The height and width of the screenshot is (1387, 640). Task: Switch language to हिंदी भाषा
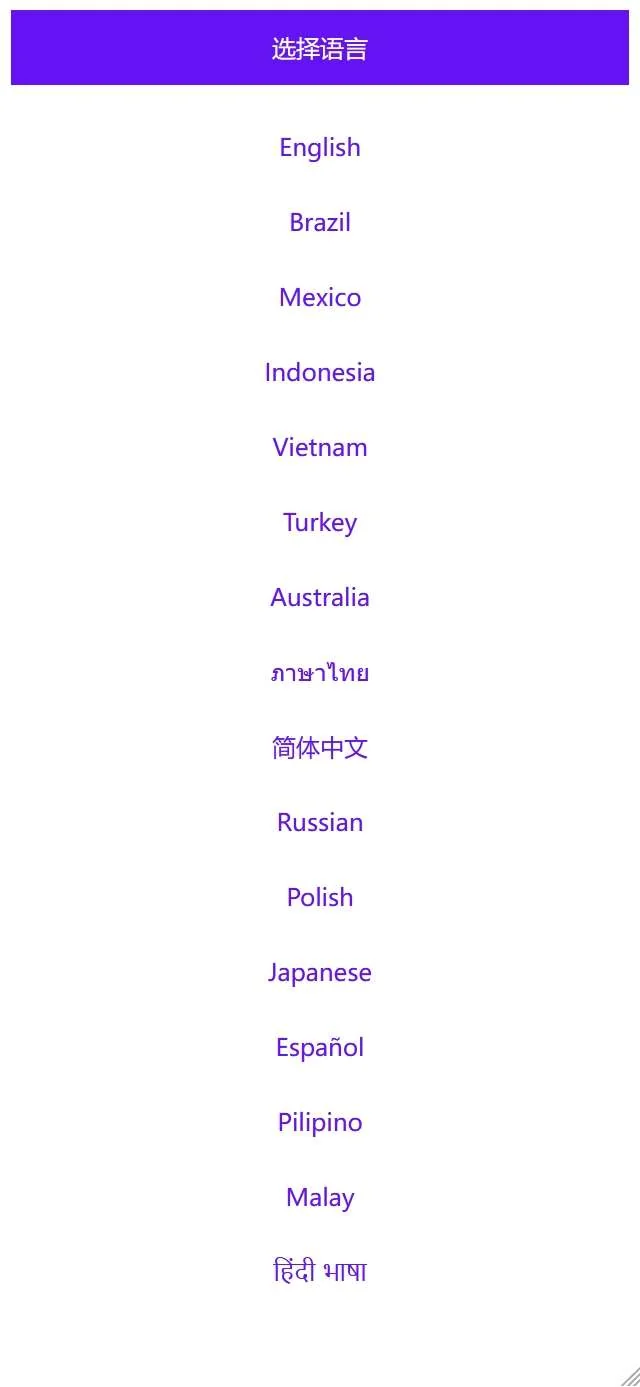click(320, 1272)
